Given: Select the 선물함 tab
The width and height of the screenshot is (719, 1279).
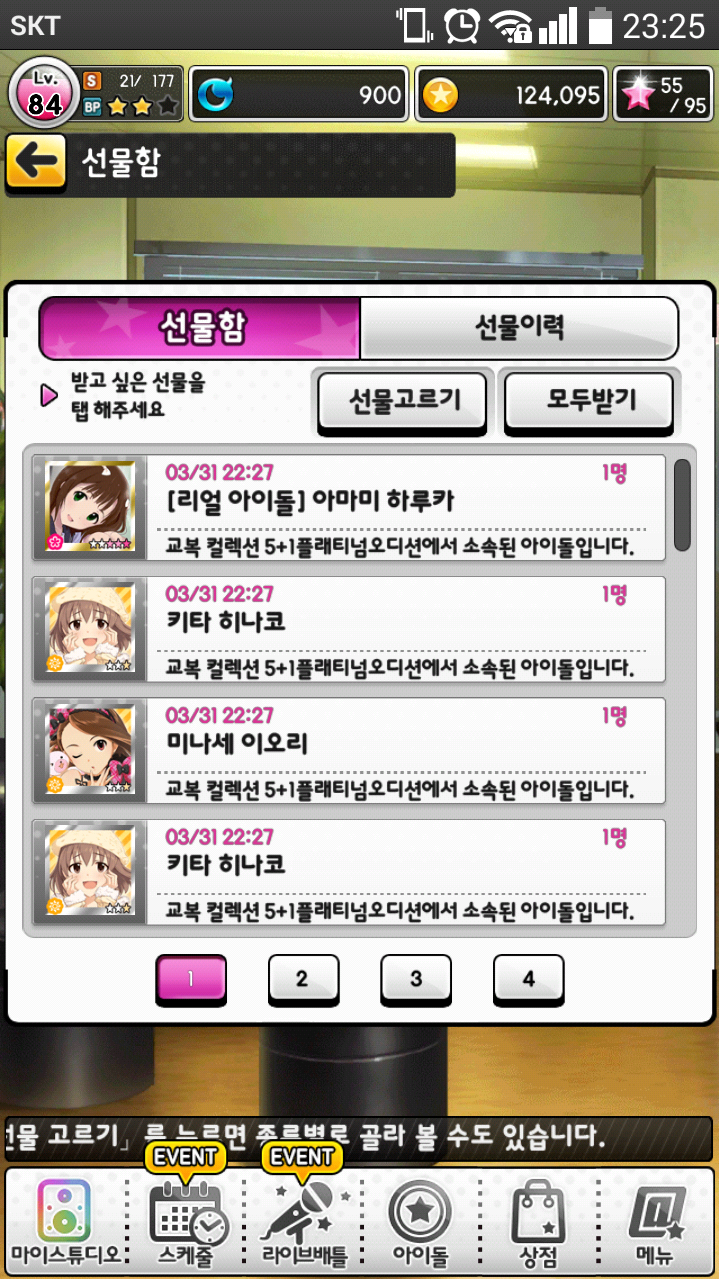Looking at the screenshot, I should click(x=200, y=326).
